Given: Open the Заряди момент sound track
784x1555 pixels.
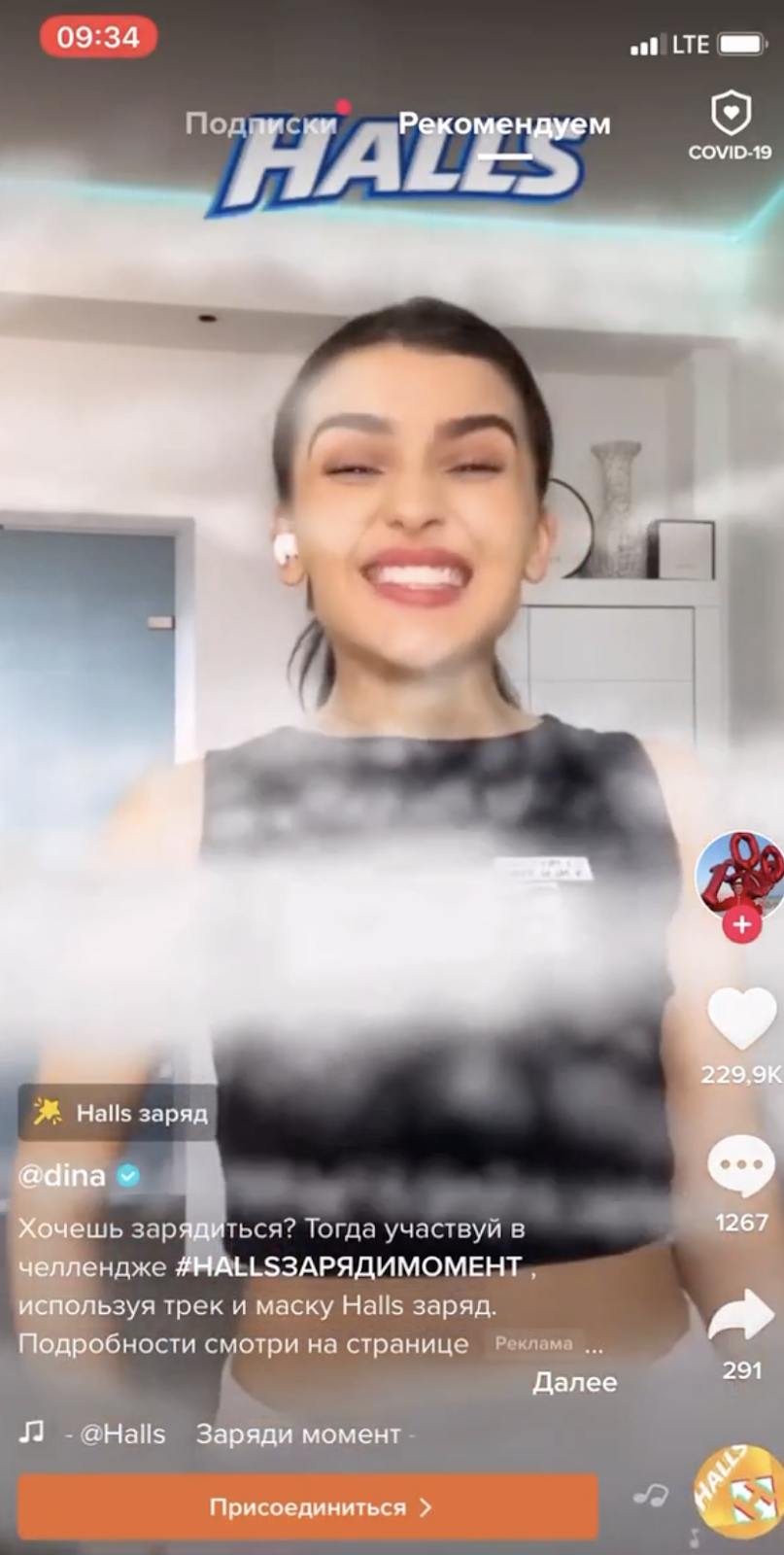Looking at the screenshot, I should pyautogui.click(x=297, y=1434).
